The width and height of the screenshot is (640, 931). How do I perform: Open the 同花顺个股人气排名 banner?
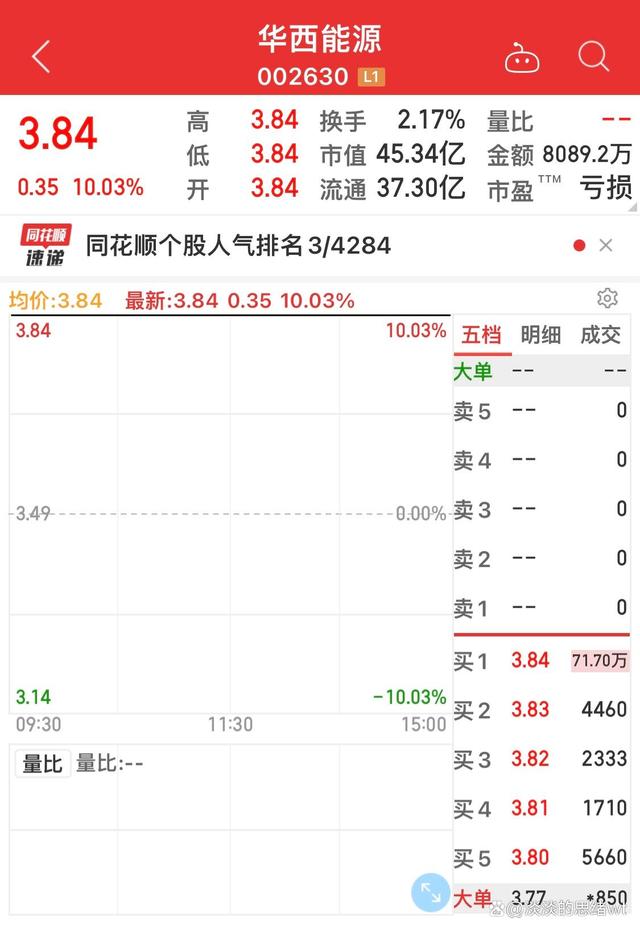(x=238, y=245)
